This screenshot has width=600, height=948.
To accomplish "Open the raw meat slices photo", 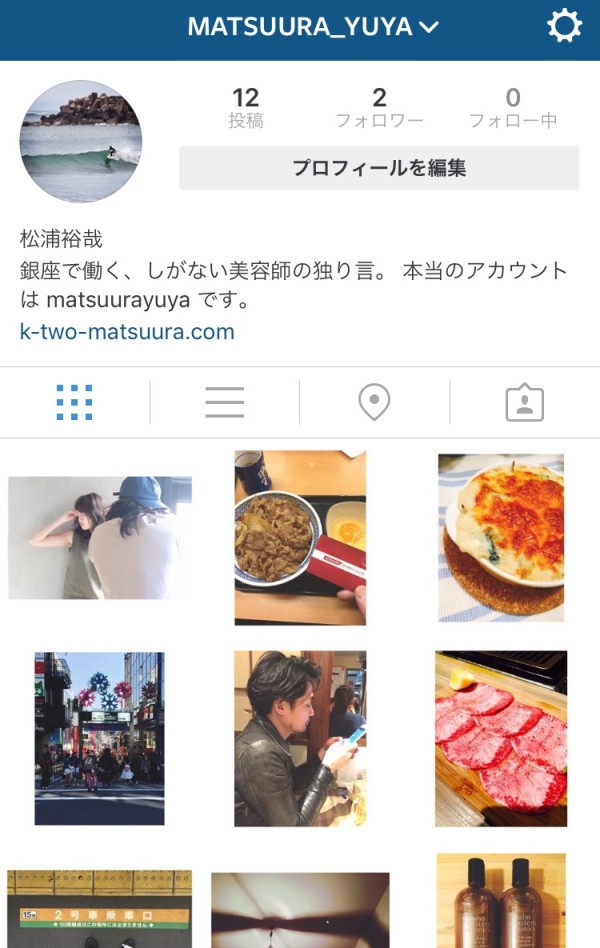I will (501, 738).
